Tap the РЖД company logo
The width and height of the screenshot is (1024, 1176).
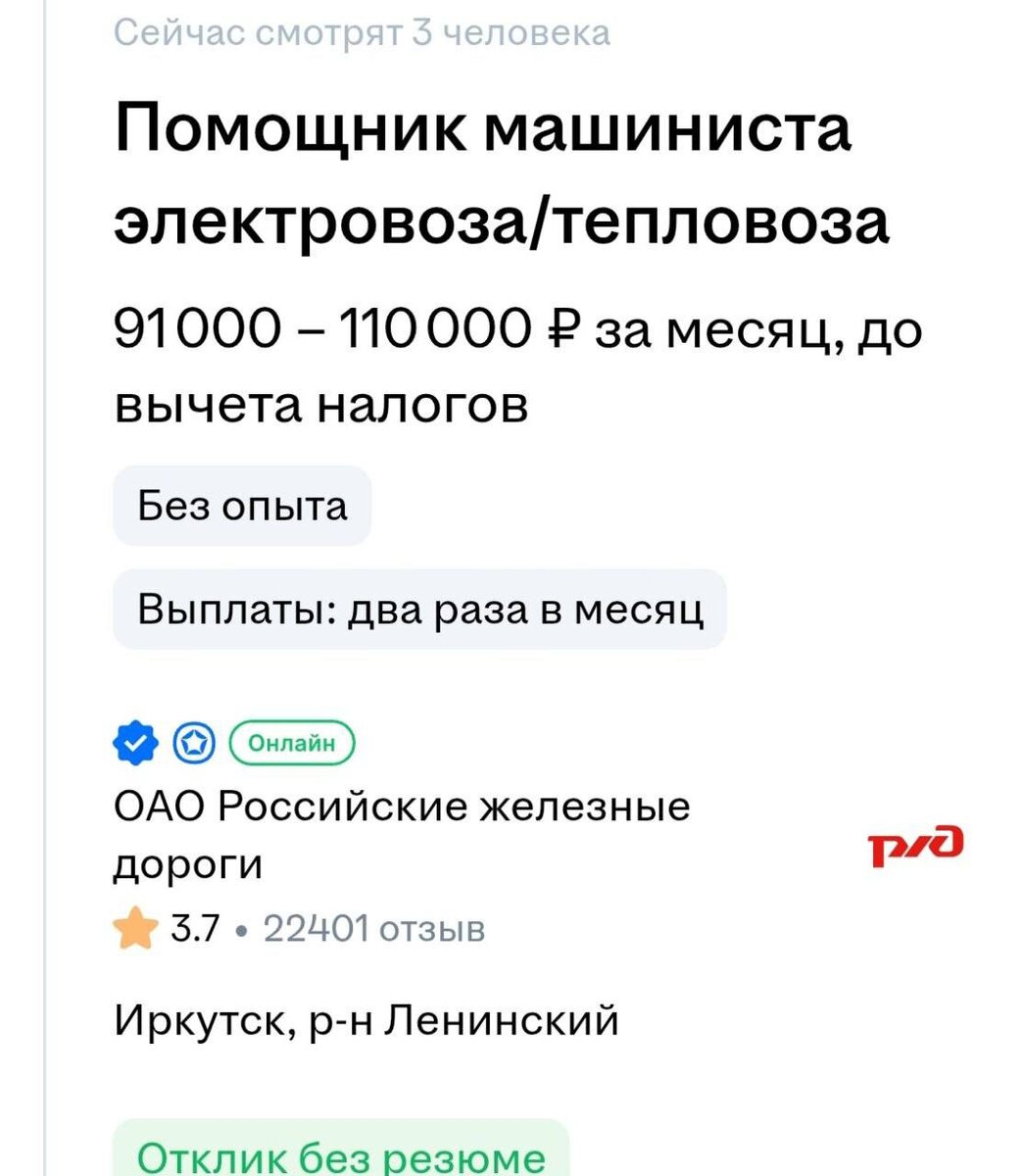point(917,844)
